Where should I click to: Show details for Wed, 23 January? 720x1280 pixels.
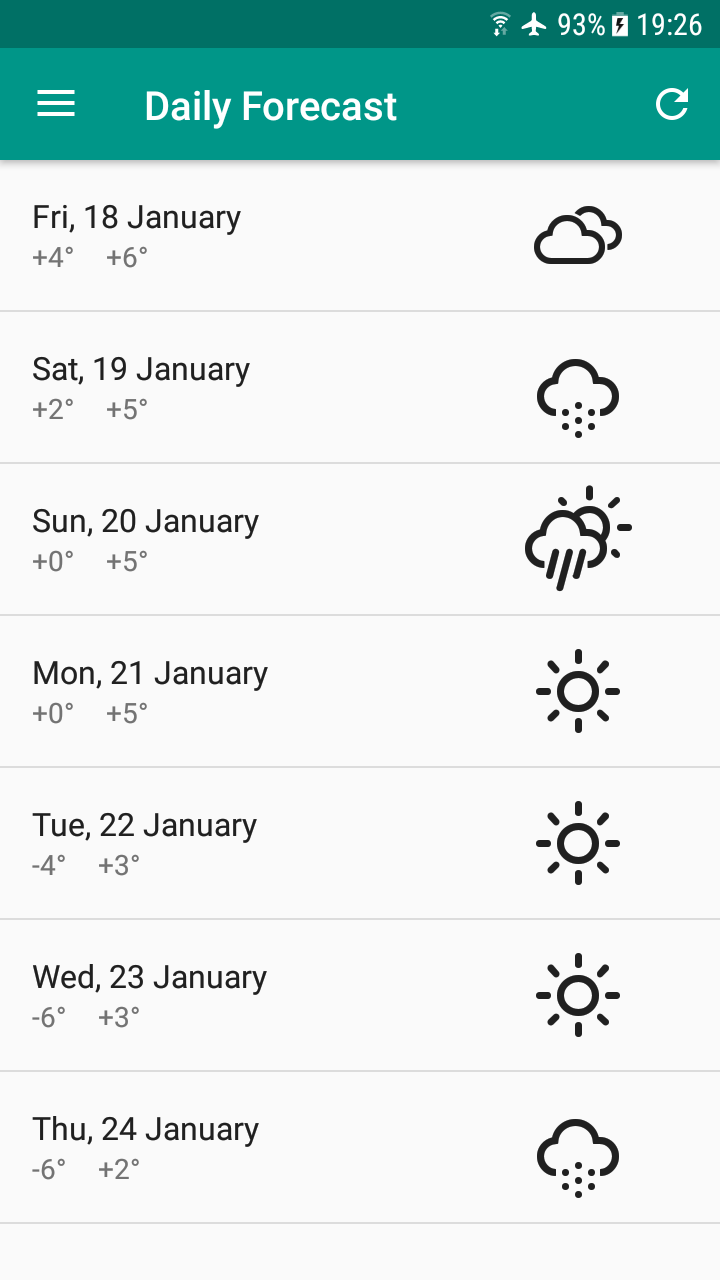click(x=360, y=996)
